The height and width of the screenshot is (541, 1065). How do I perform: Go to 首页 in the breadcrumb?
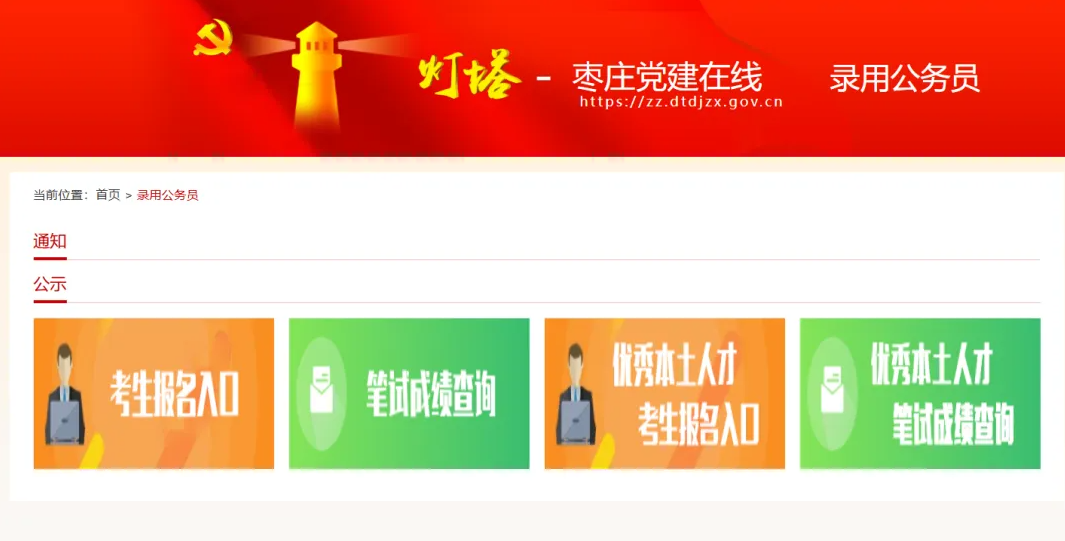108,195
